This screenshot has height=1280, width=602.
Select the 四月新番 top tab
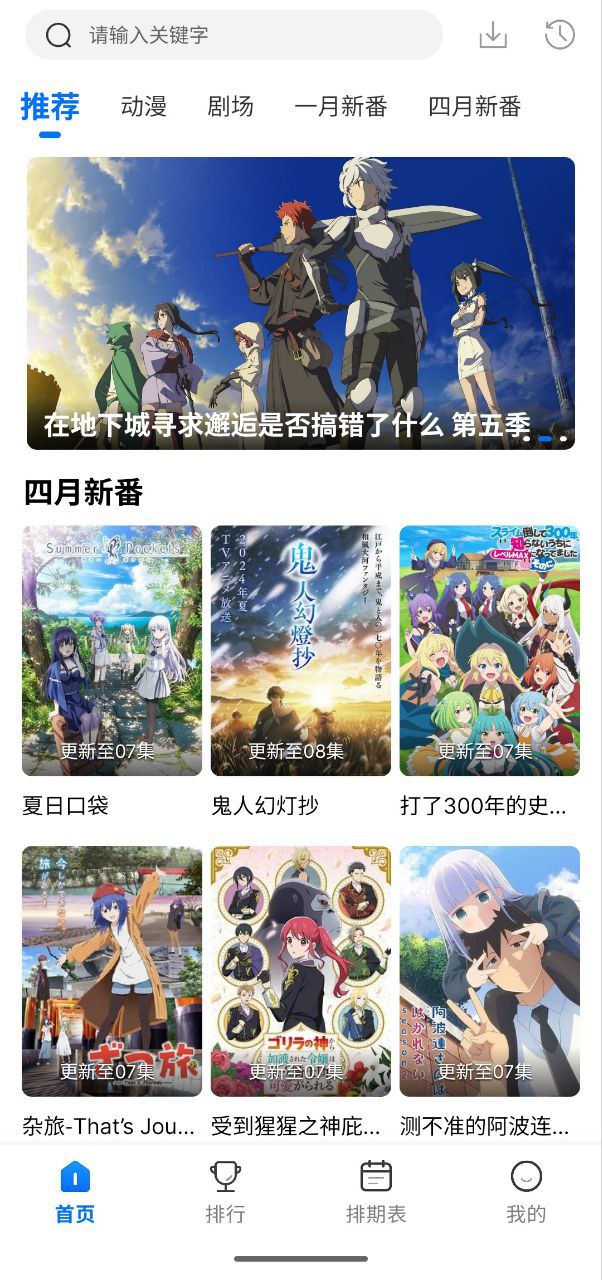tap(474, 106)
